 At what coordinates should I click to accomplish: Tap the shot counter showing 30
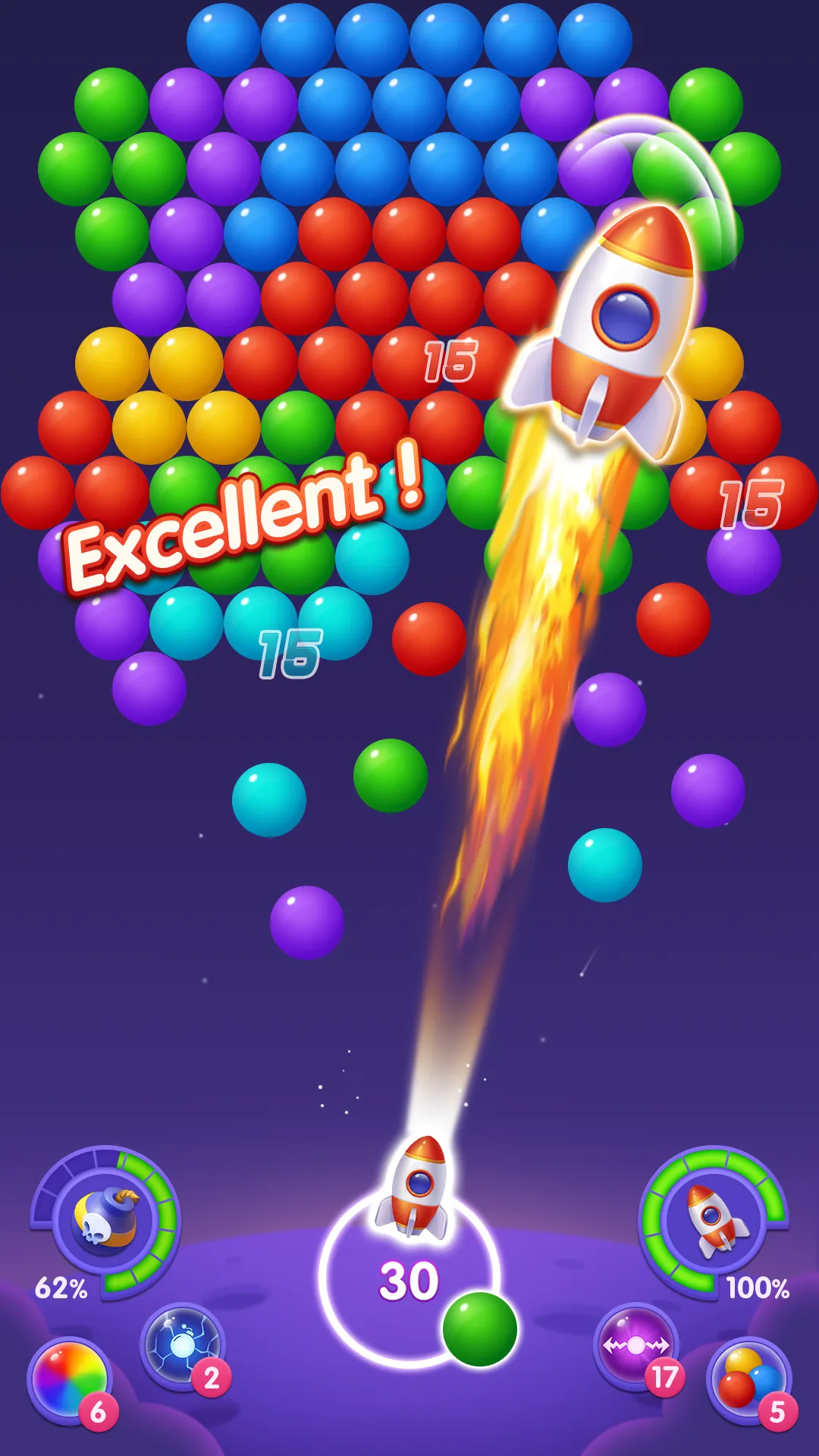(409, 1278)
